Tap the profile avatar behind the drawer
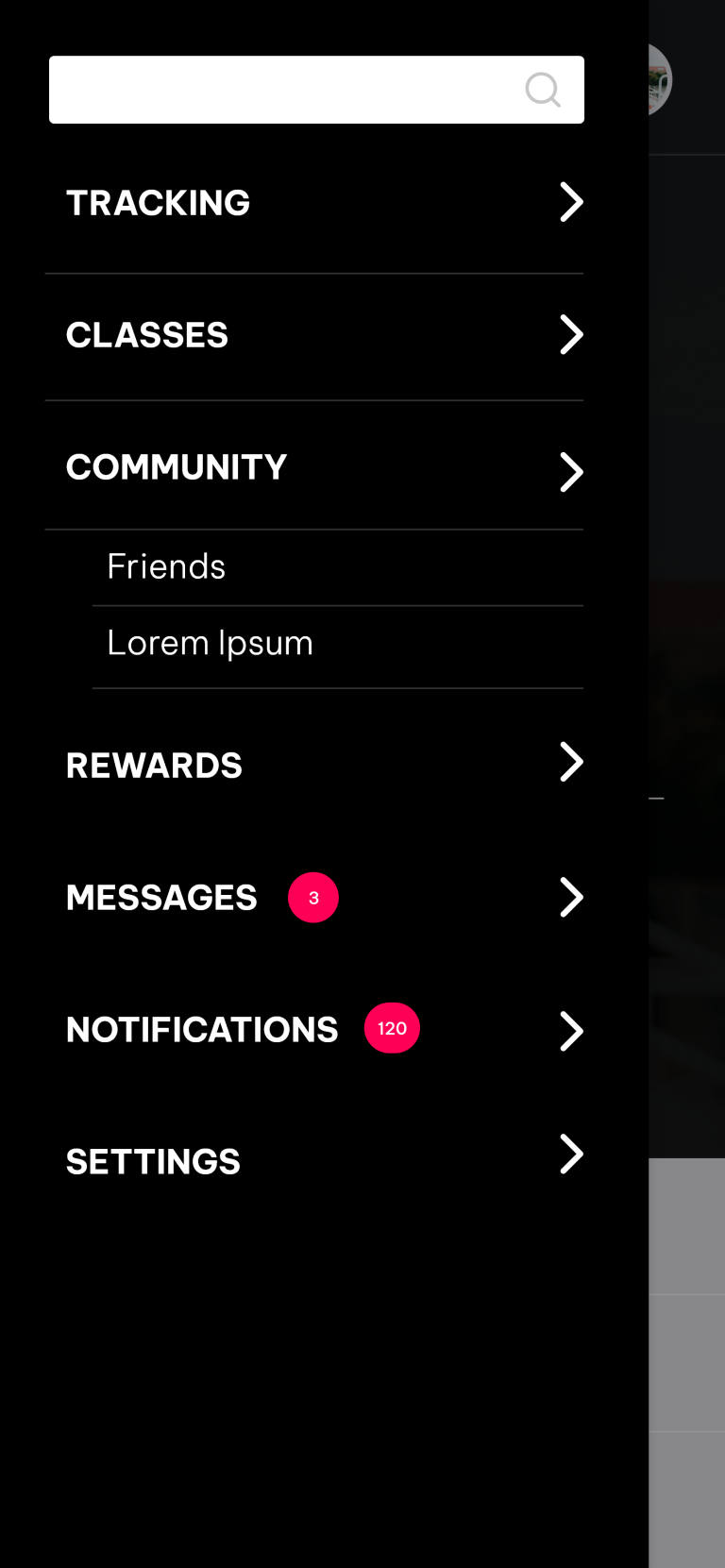The image size is (725, 1568). point(660,80)
